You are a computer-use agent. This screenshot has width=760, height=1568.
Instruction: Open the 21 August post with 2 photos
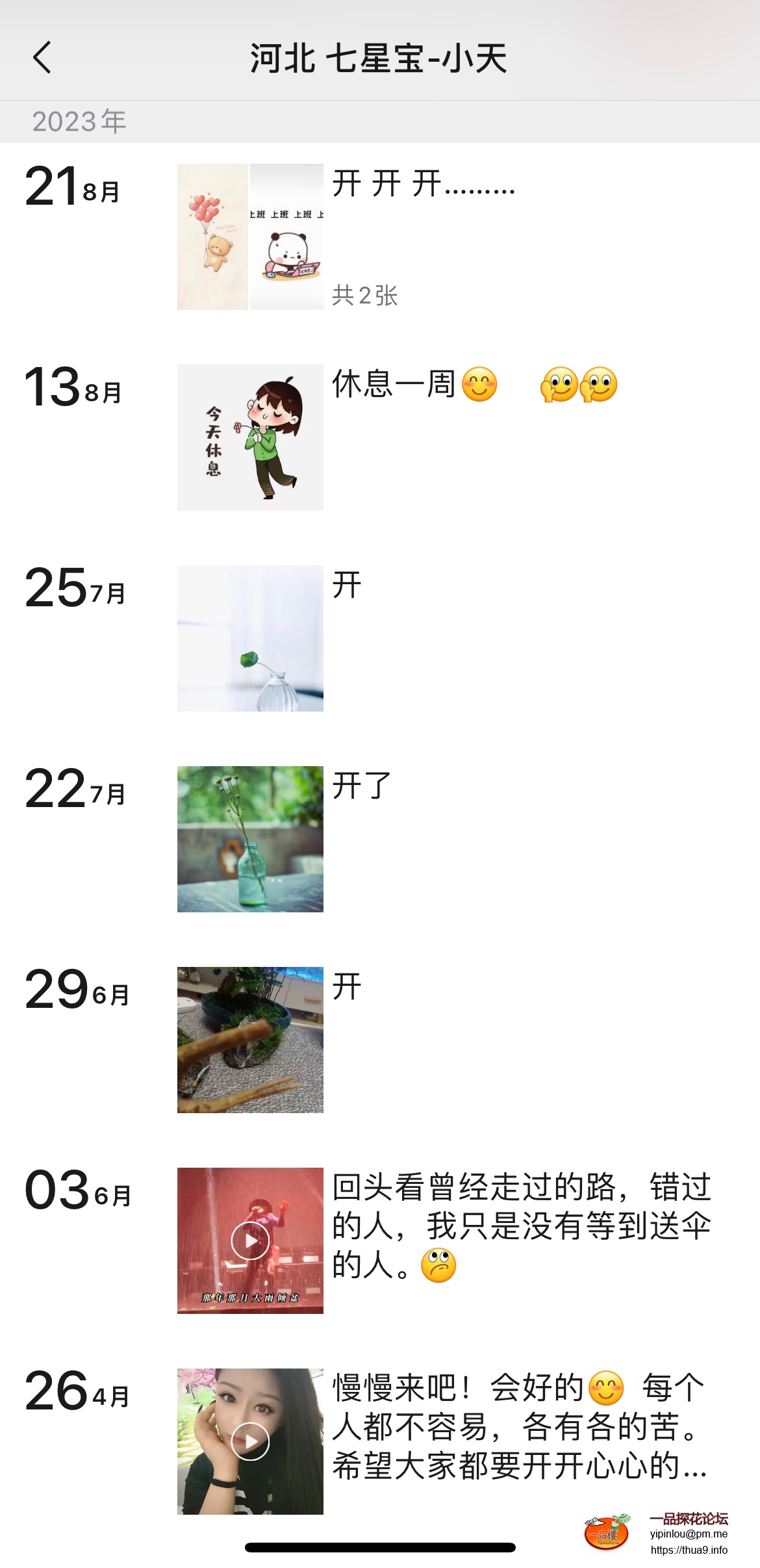click(x=250, y=237)
